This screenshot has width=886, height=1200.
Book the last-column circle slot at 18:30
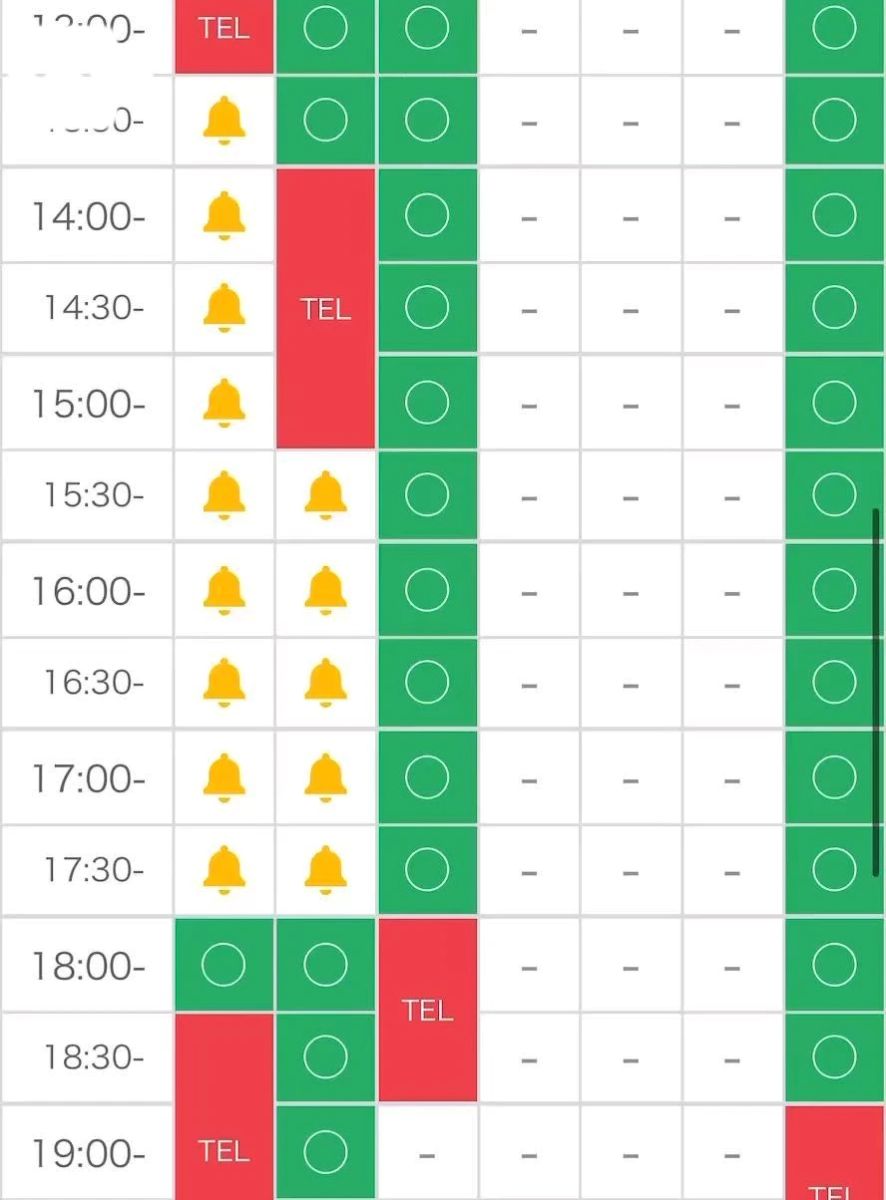pyautogui.click(x=834, y=1056)
